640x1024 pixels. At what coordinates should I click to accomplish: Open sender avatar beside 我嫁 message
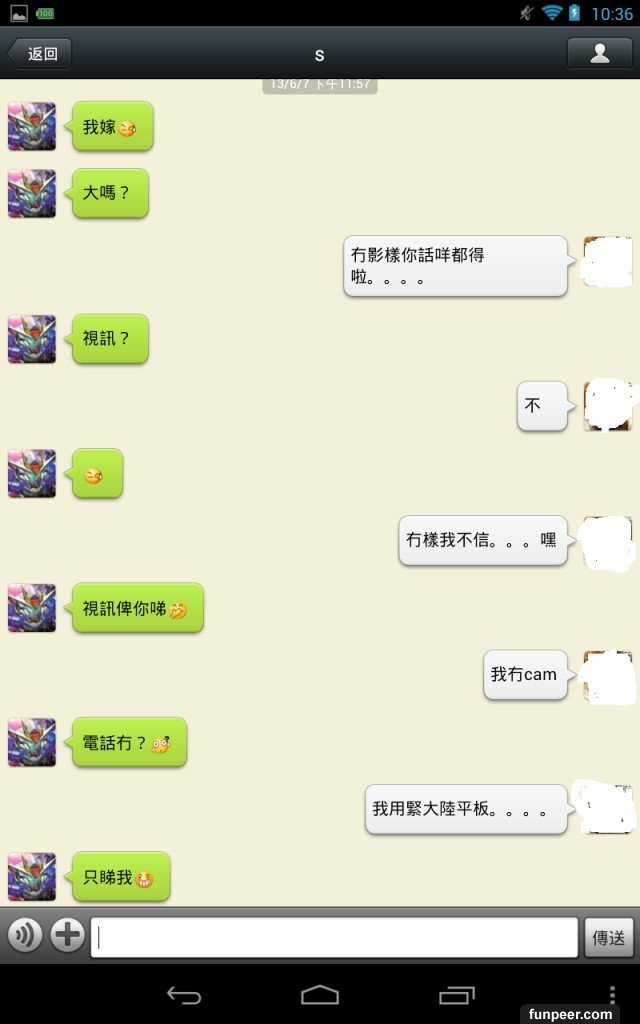pyautogui.click(x=32, y=127)
